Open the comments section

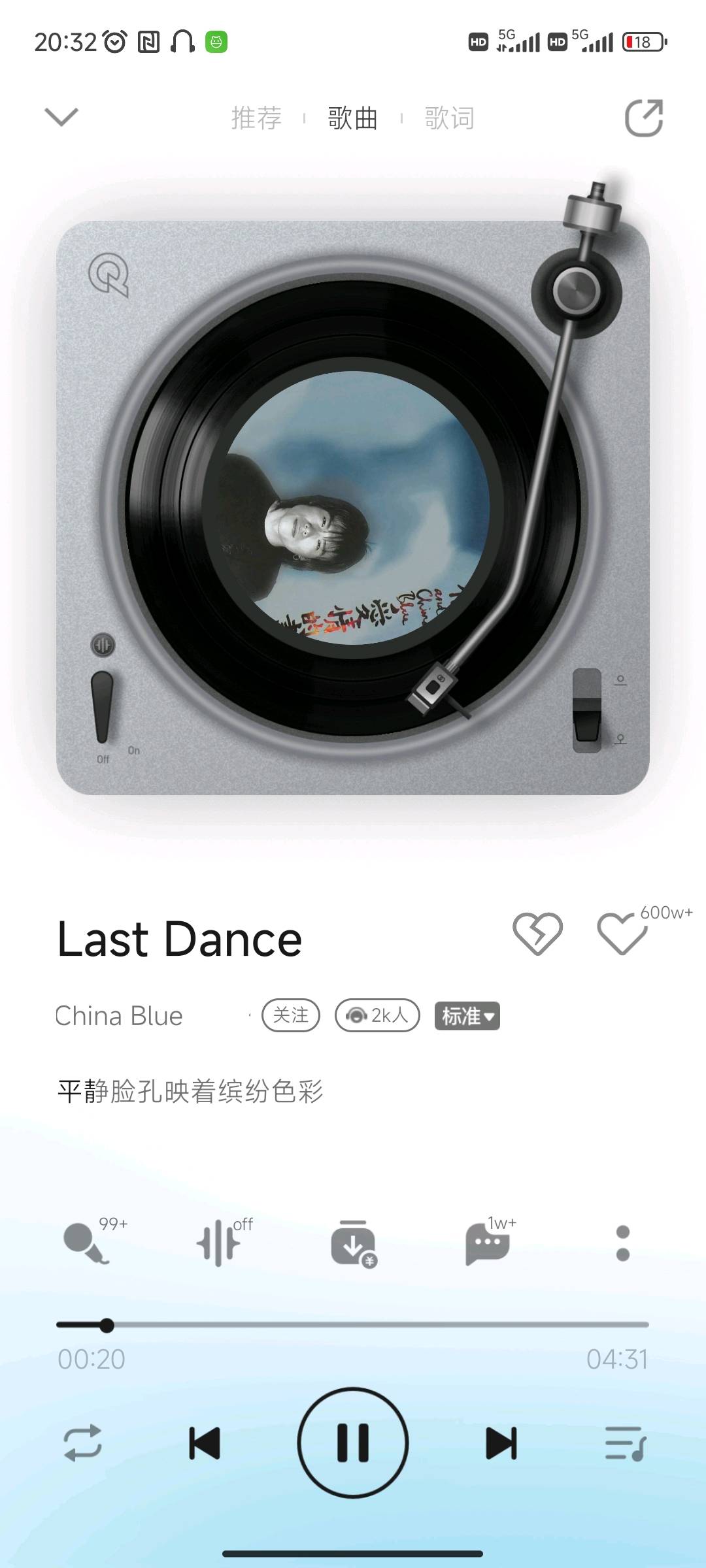[488, 1243]
